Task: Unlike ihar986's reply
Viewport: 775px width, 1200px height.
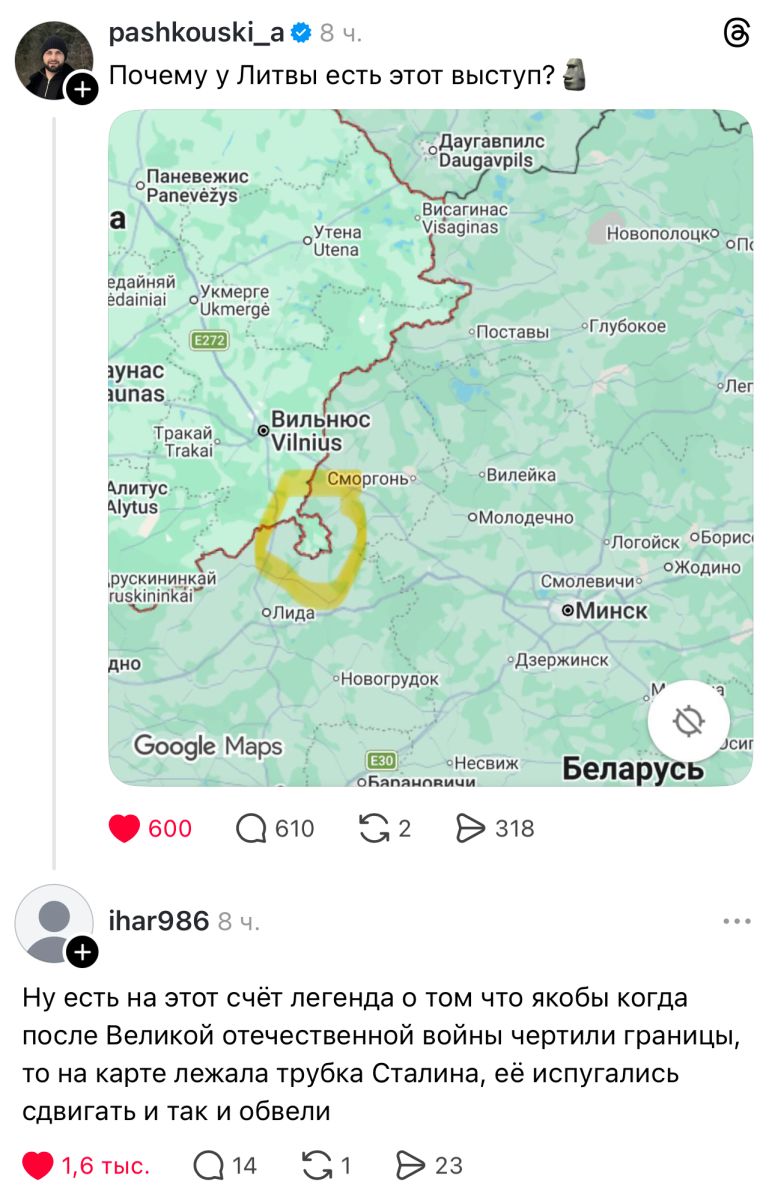Action: [x=38, y=1165]
